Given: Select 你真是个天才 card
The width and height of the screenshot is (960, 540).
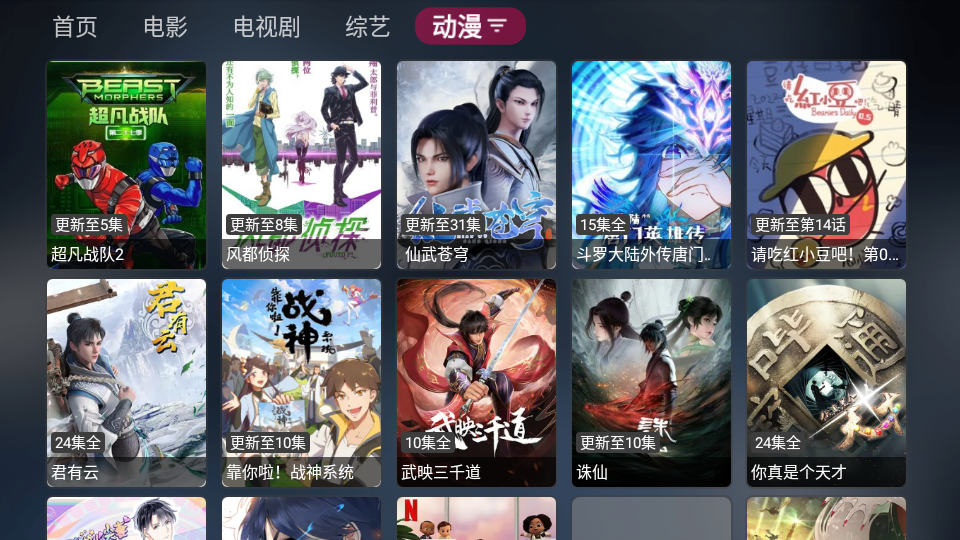Looking at the screenshot, I should click(826, 383).
